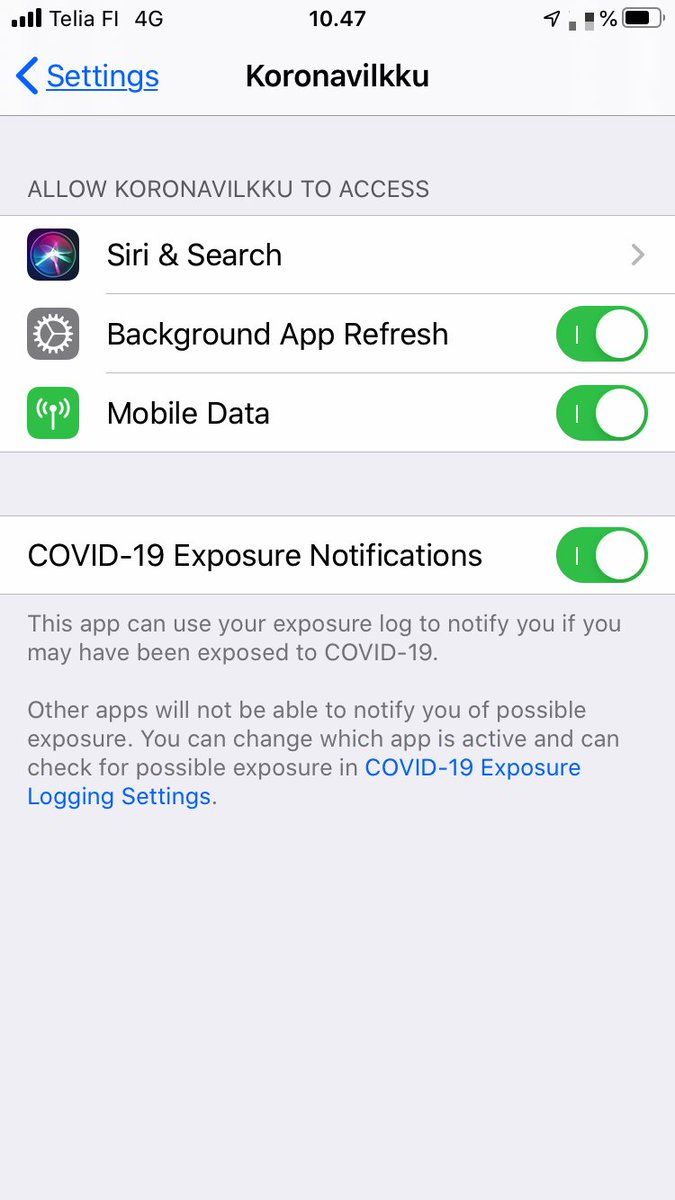Open COVID-19 Exposure Logging Settings link
Image resolution: width=675 pixels, height=1200 pixels.
[472, 768]
